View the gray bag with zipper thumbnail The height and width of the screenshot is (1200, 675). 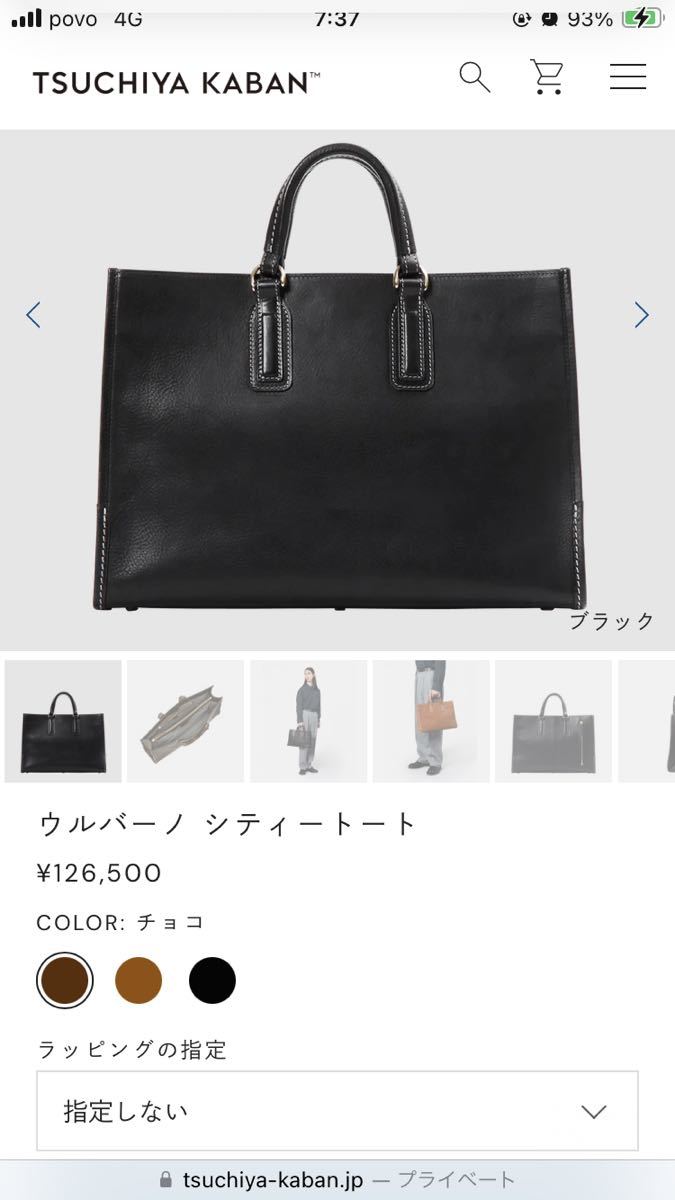[553, 721]
